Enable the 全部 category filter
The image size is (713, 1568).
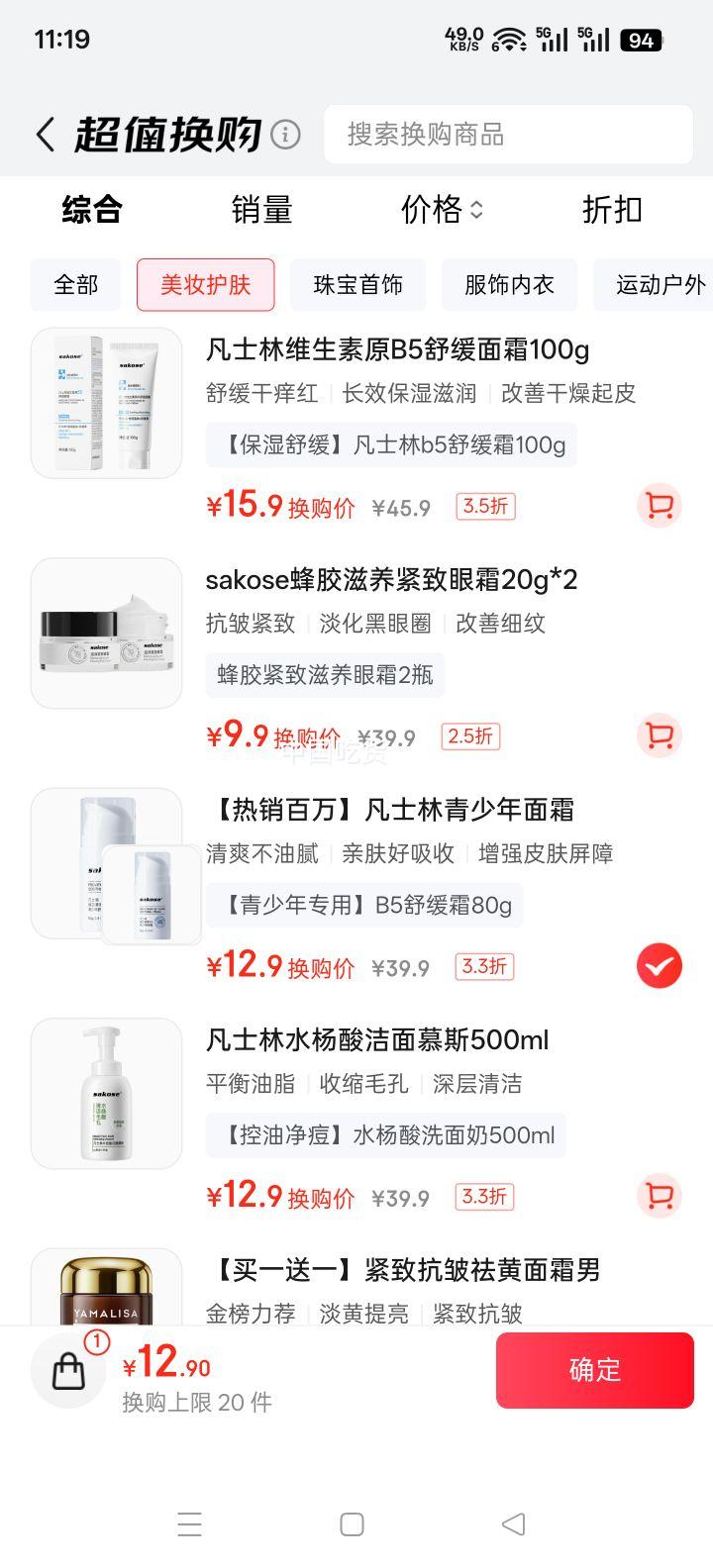point(74,284)
